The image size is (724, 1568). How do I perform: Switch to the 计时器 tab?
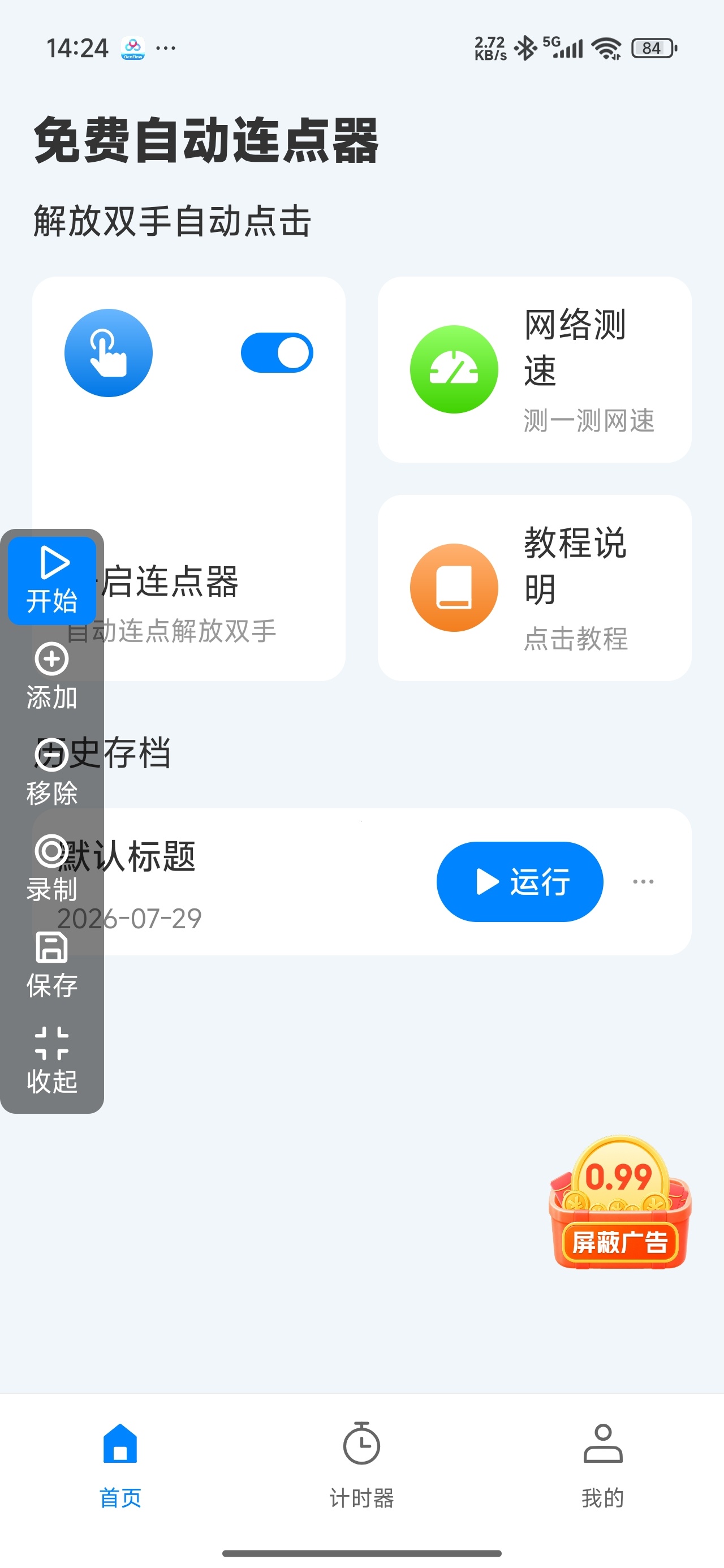click(361, 1464)
